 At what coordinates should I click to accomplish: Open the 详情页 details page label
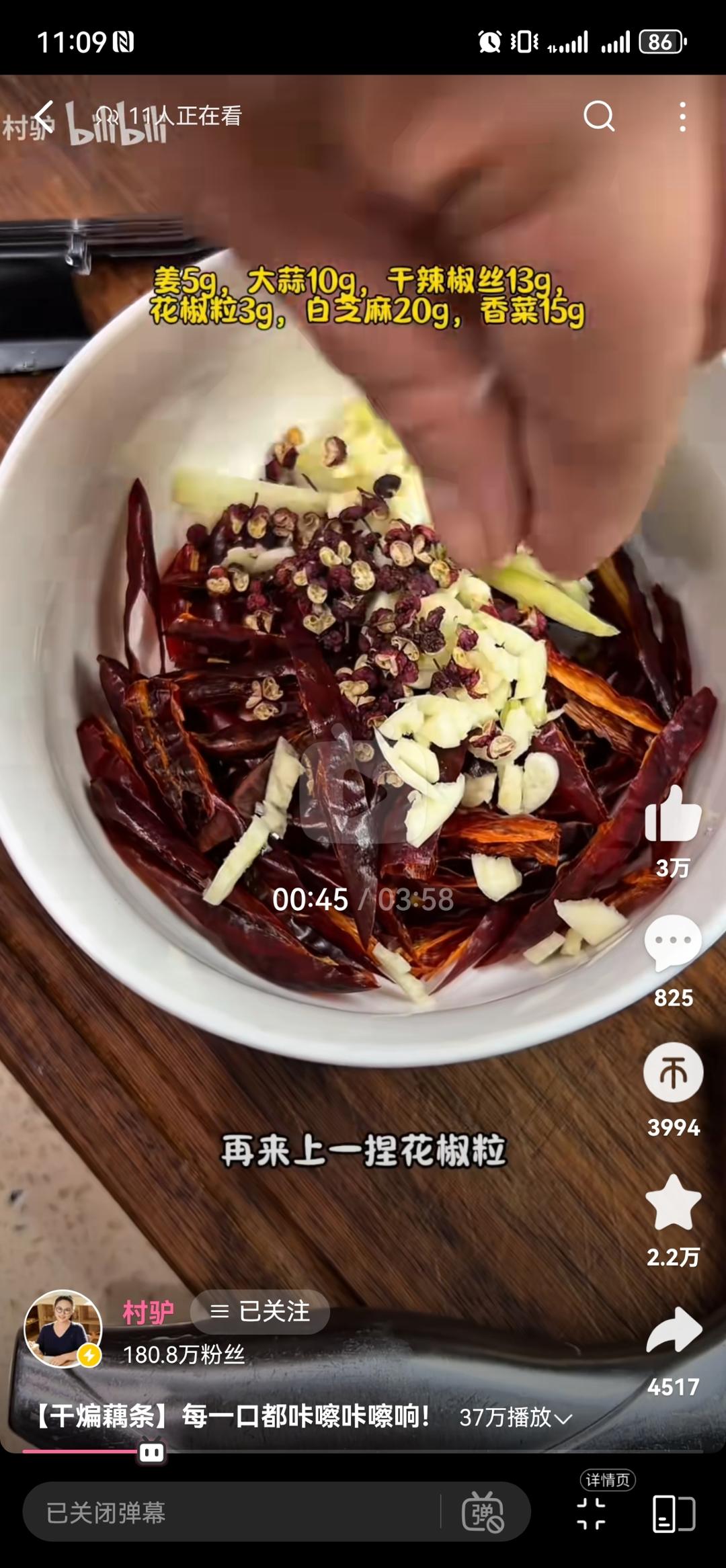pos(608,1480)
